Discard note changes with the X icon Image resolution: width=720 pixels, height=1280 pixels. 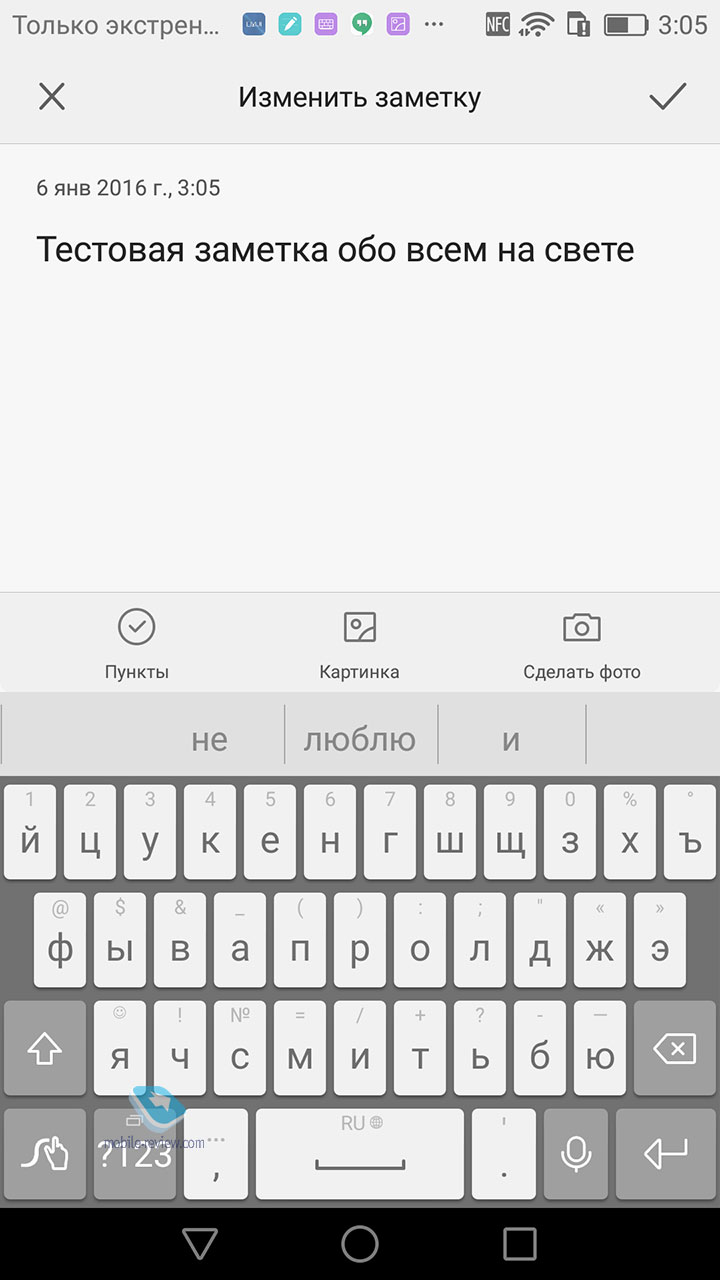pyautogui.click(x=51, y=96)
